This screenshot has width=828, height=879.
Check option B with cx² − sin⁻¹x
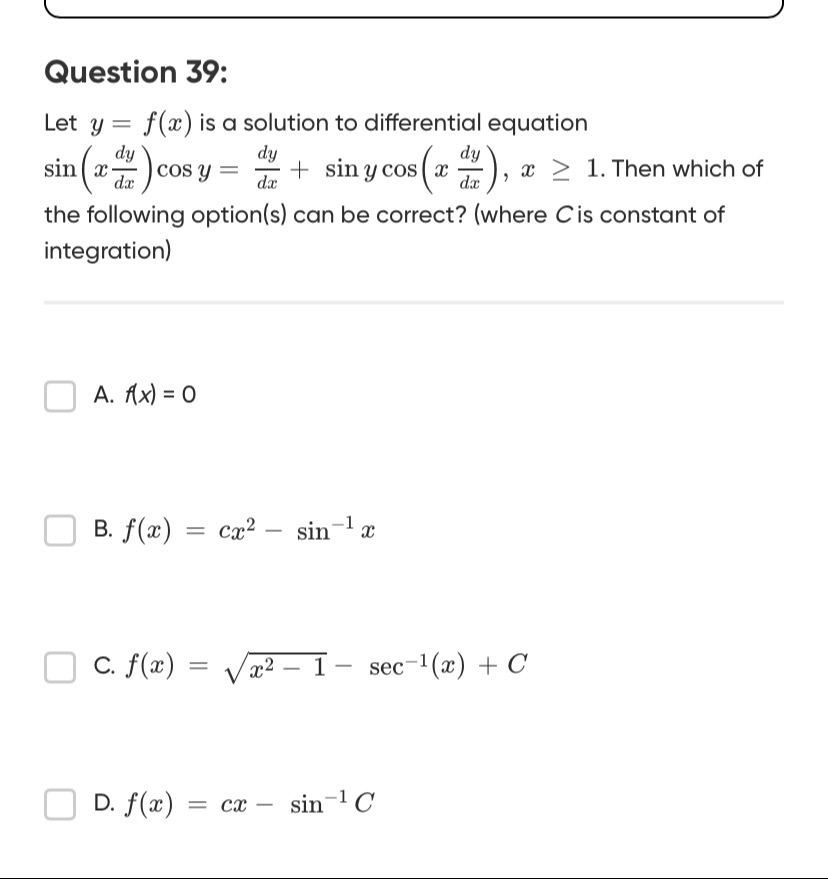pos(60,531)
